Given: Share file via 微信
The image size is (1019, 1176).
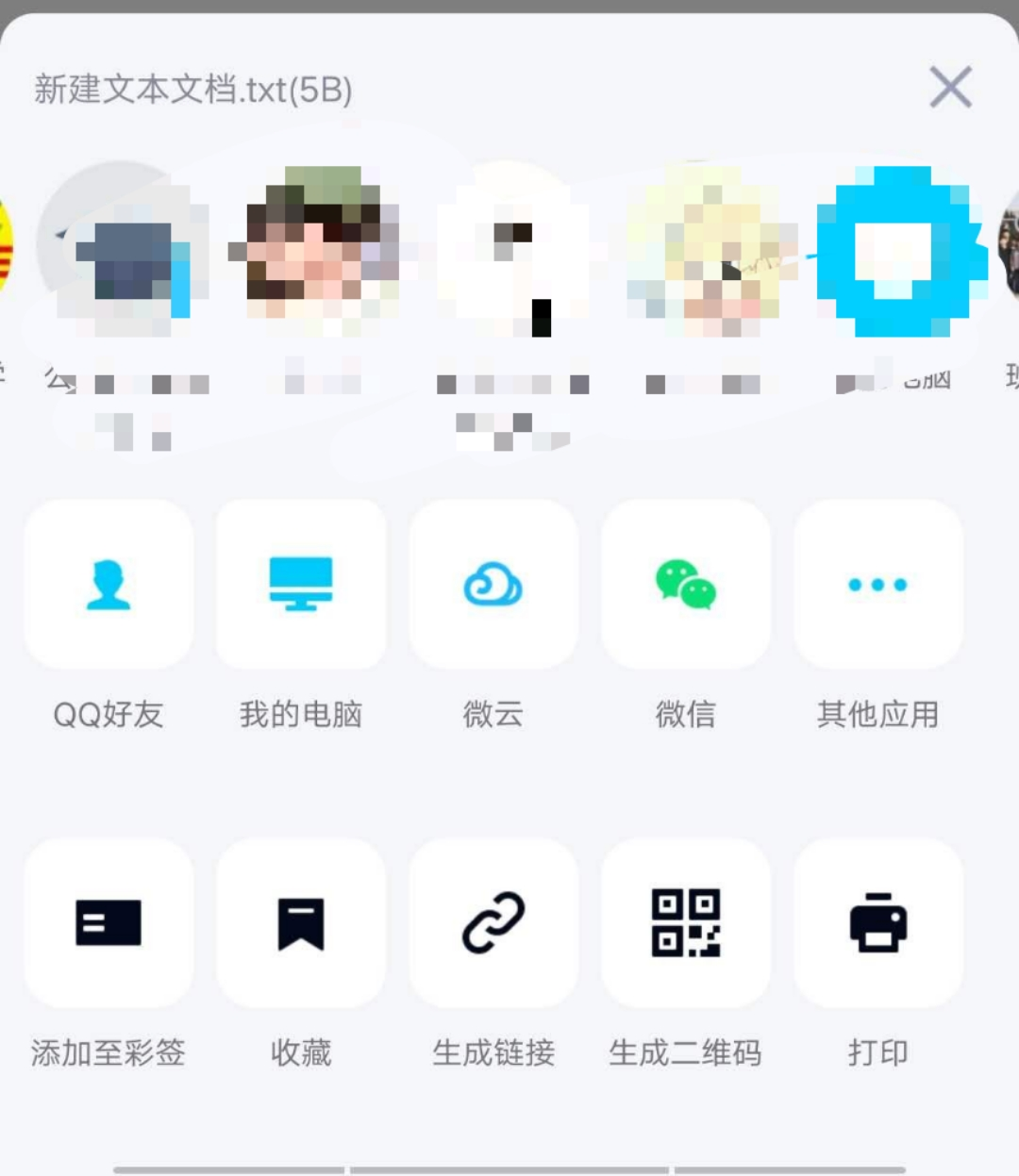Looking at the screenshot, I should (x=686, y=585).
